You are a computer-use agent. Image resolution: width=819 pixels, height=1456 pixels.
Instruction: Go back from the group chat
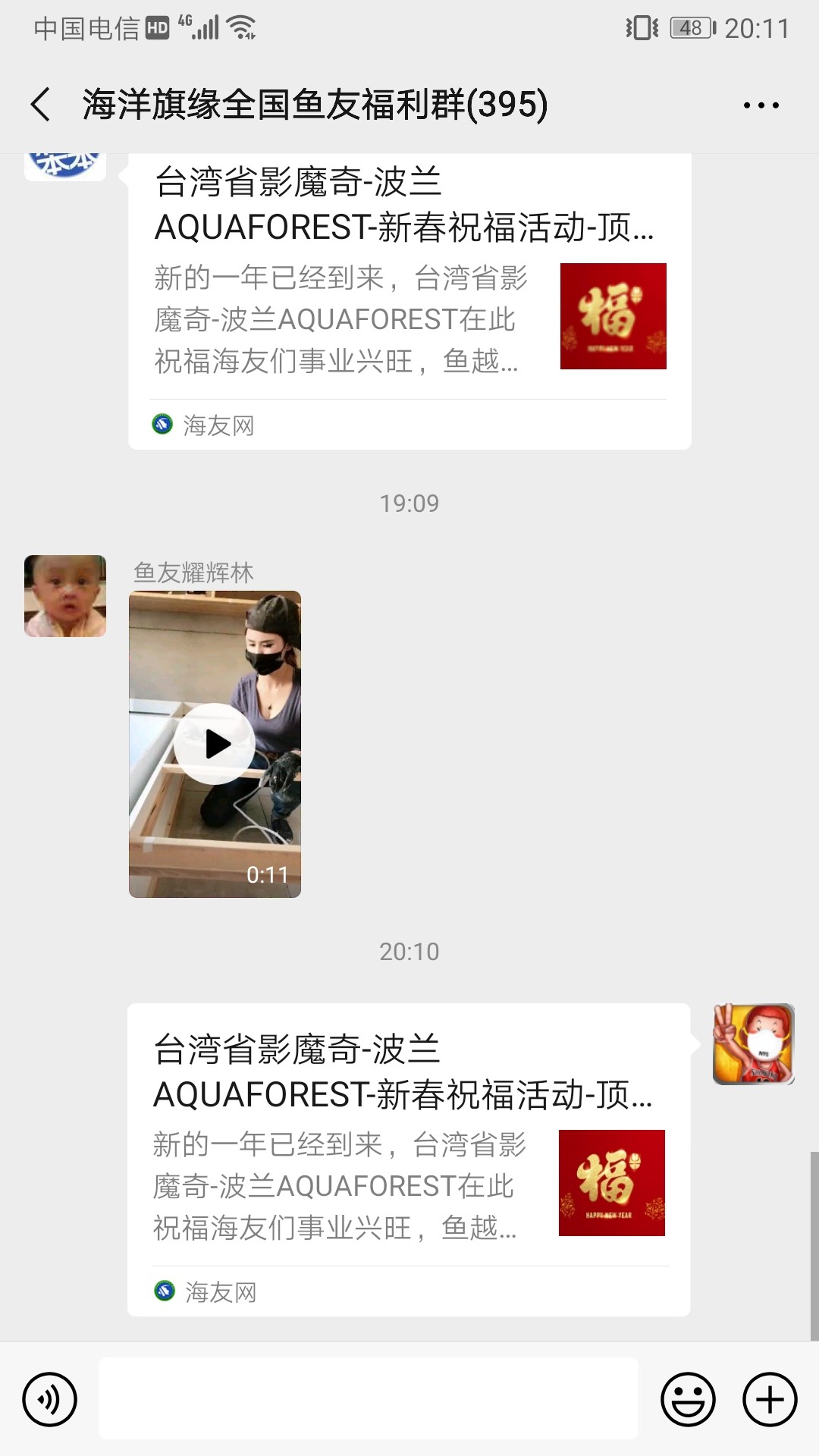click(x=41, y=105)
